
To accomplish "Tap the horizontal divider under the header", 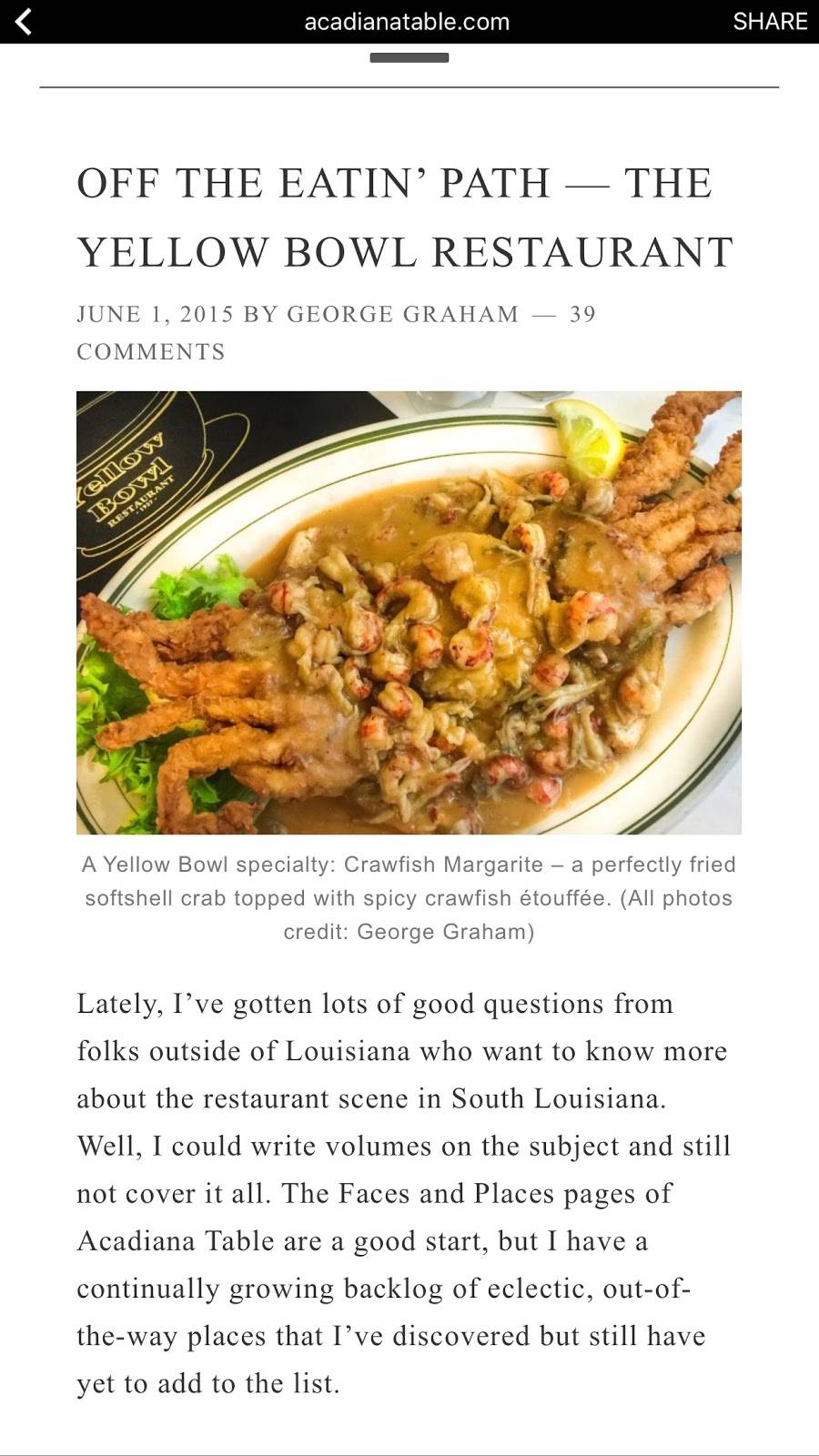I will point(409,87).
